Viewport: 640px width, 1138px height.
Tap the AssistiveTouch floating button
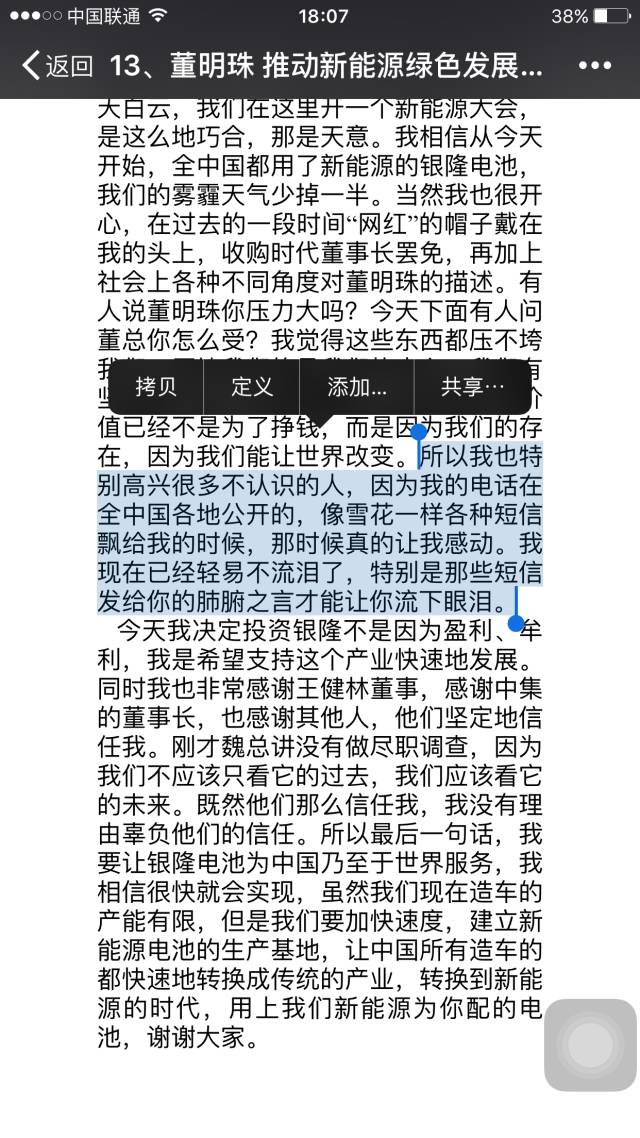pyautogui.click(x=590, y=1044)
